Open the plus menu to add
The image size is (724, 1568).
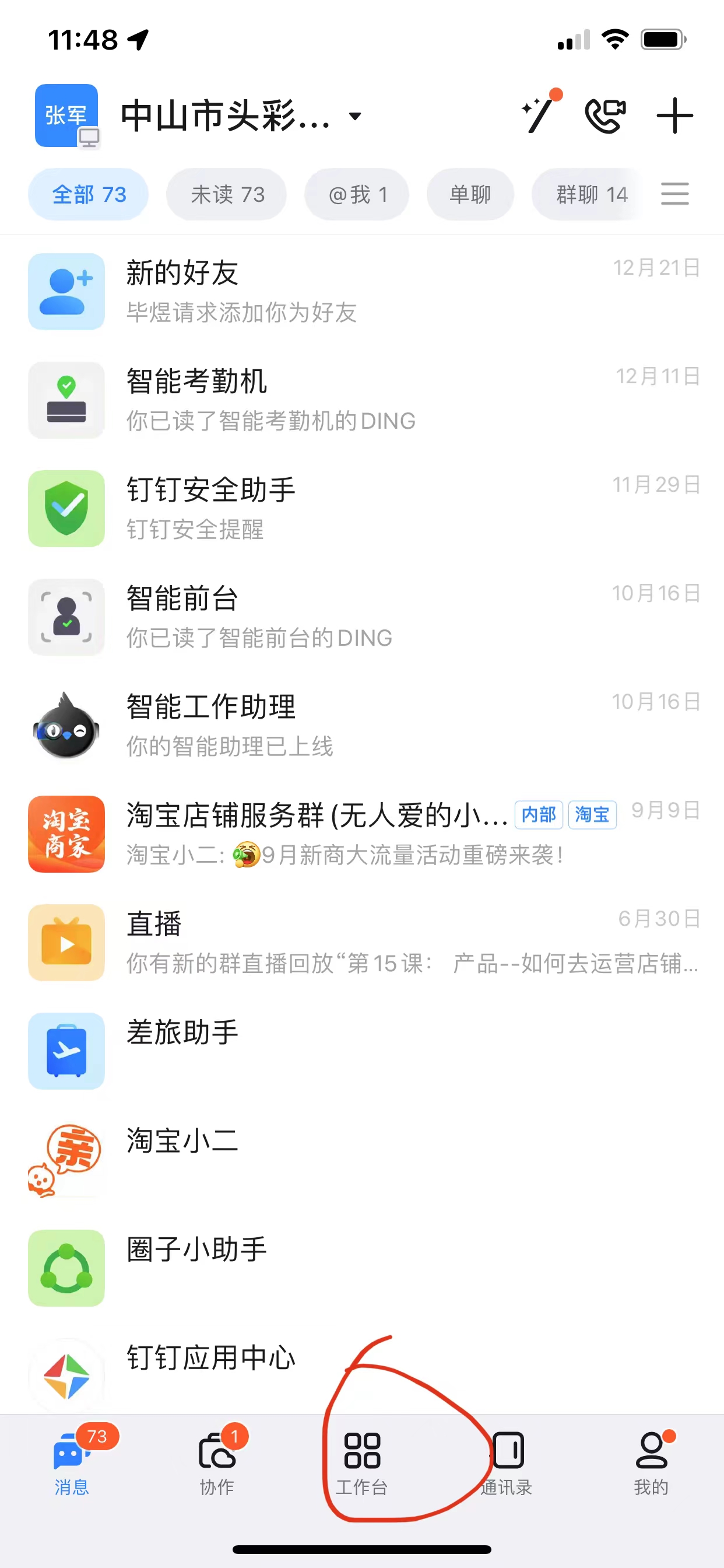tap(674, 115)
